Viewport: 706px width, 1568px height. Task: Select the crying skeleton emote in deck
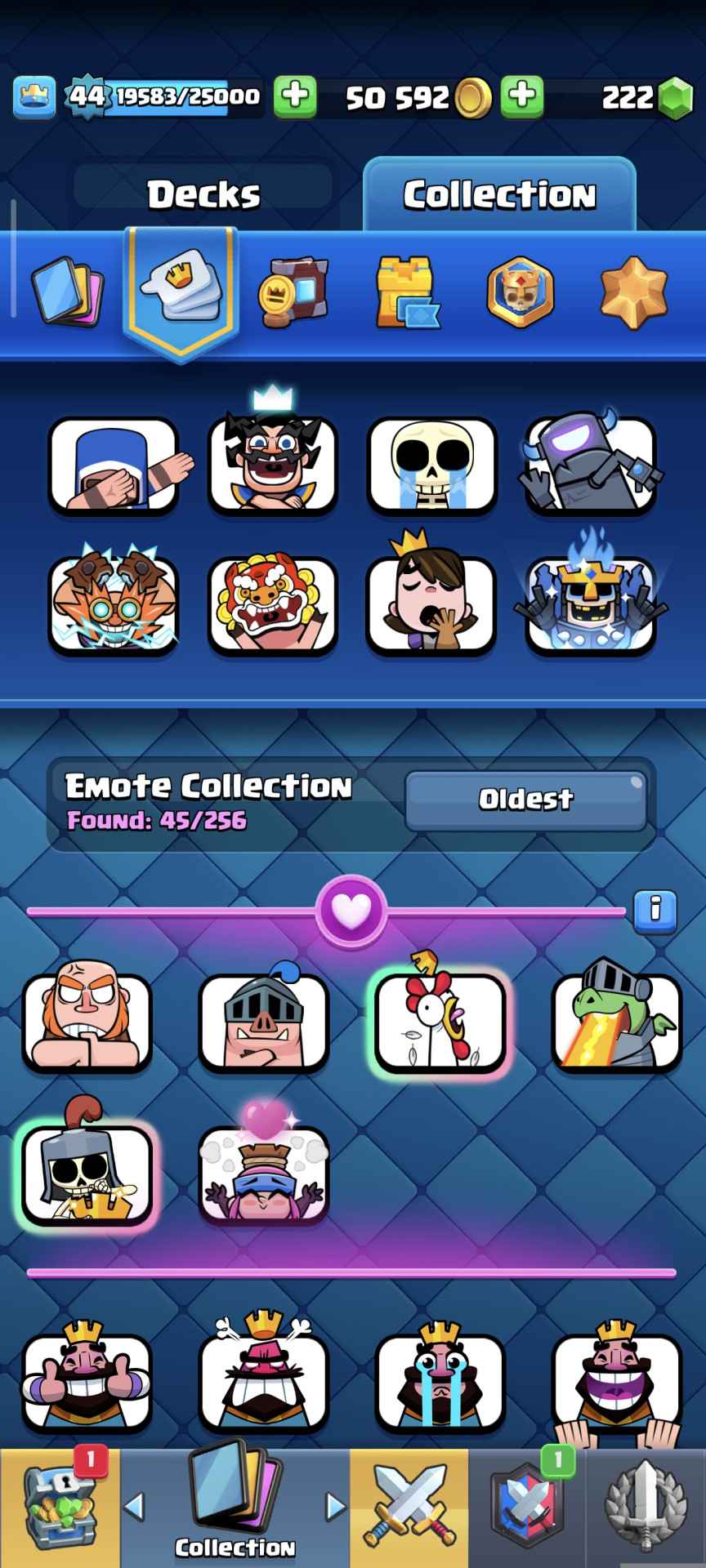tap(432, 465)
